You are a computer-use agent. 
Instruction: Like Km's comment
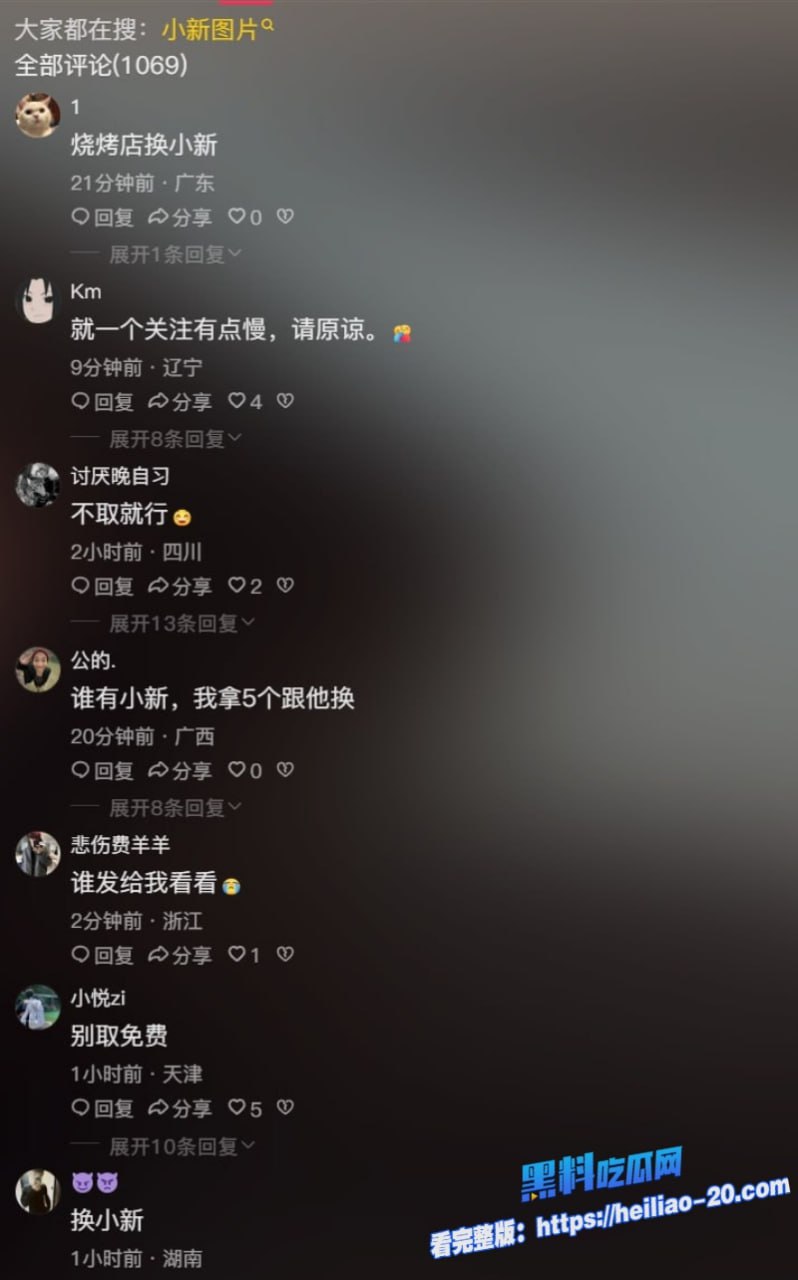[245, 401]
